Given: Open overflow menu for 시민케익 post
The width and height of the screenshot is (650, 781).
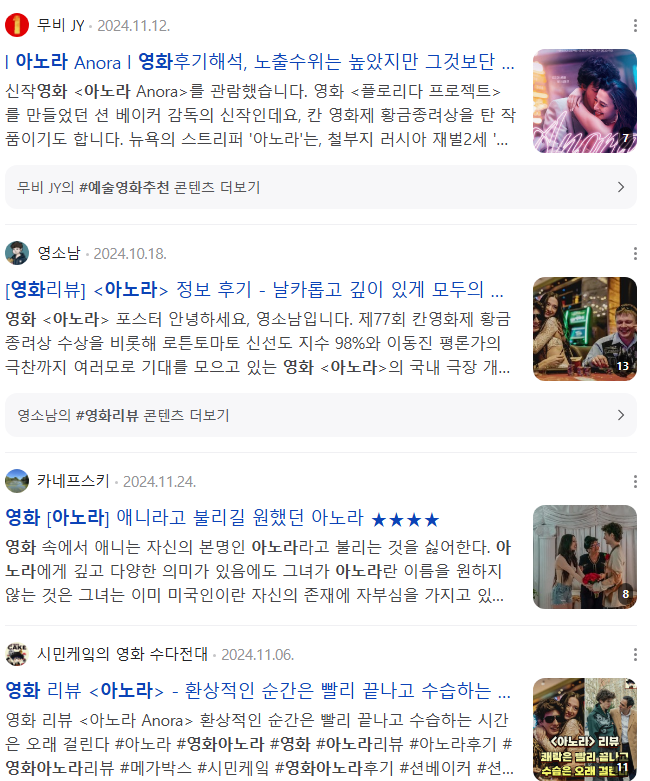Looking at the screenshot, I should (635, 654).
